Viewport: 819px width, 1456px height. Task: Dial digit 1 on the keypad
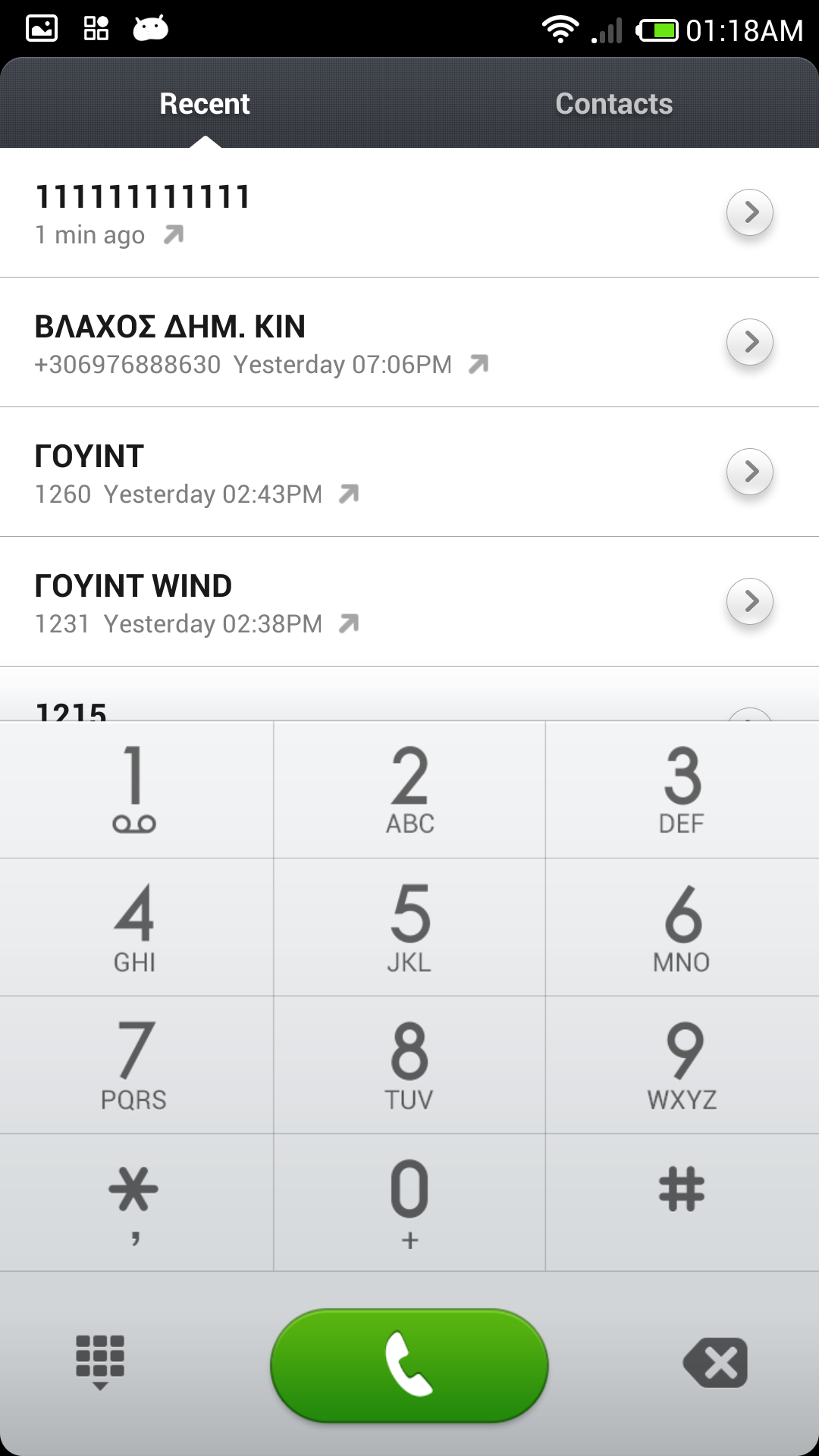(x=136, y=789)
